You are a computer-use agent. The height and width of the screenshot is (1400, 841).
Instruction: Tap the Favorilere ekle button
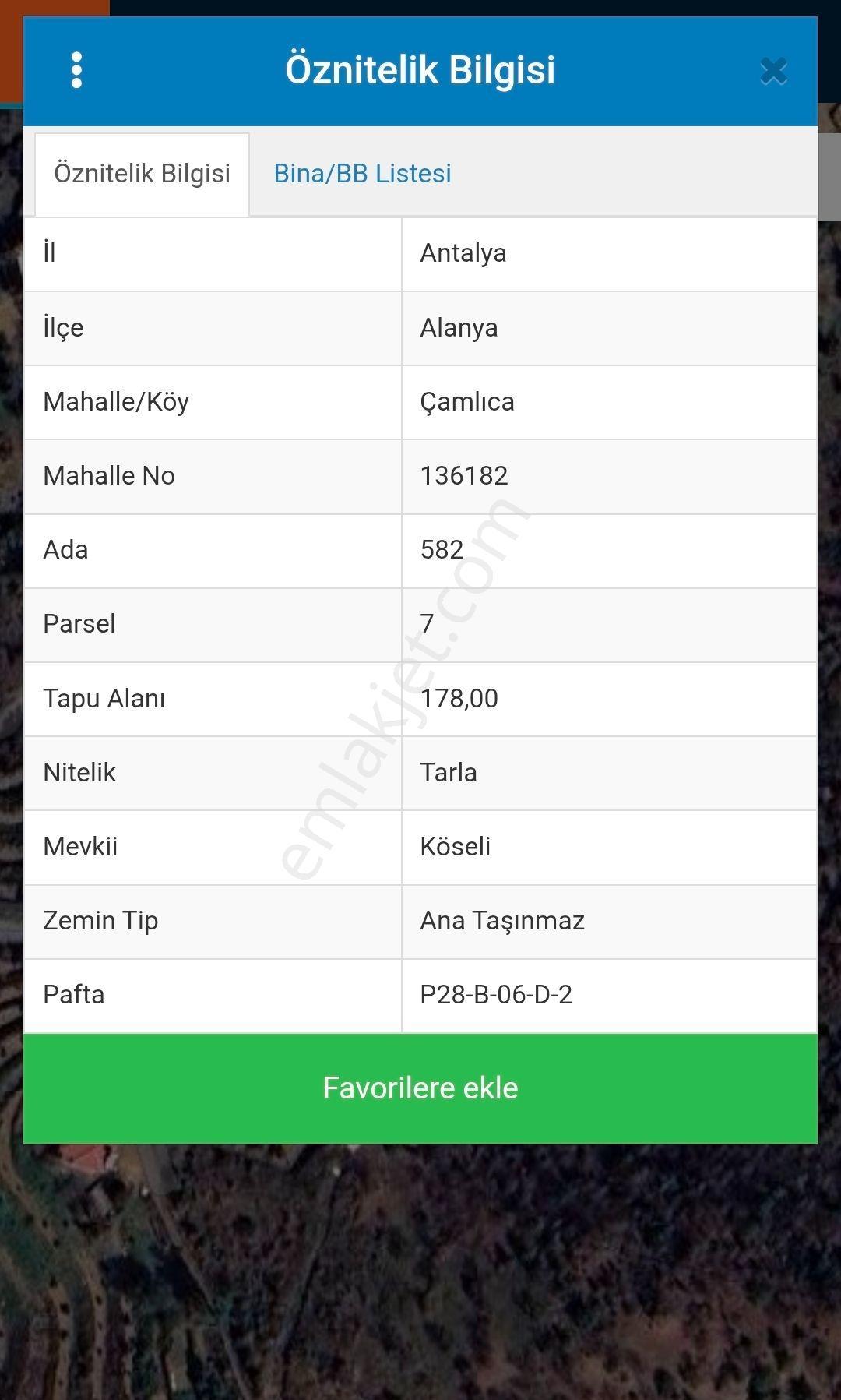click(420, 1088)
